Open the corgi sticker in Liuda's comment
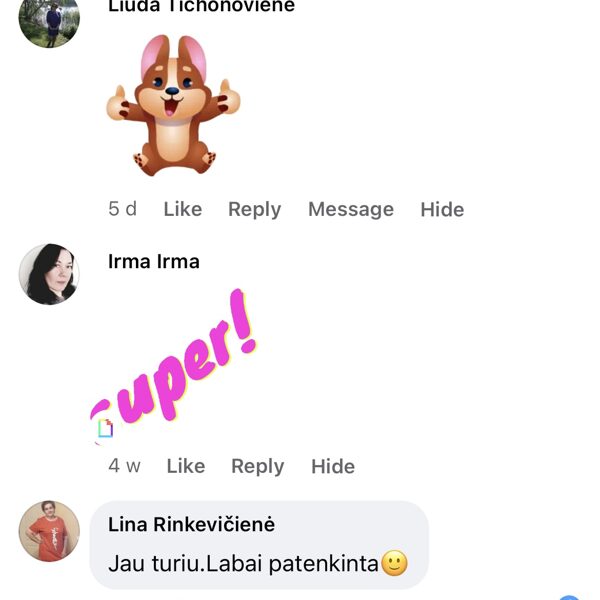The height and width of the screenshot is (600, 600). [173, 105]
